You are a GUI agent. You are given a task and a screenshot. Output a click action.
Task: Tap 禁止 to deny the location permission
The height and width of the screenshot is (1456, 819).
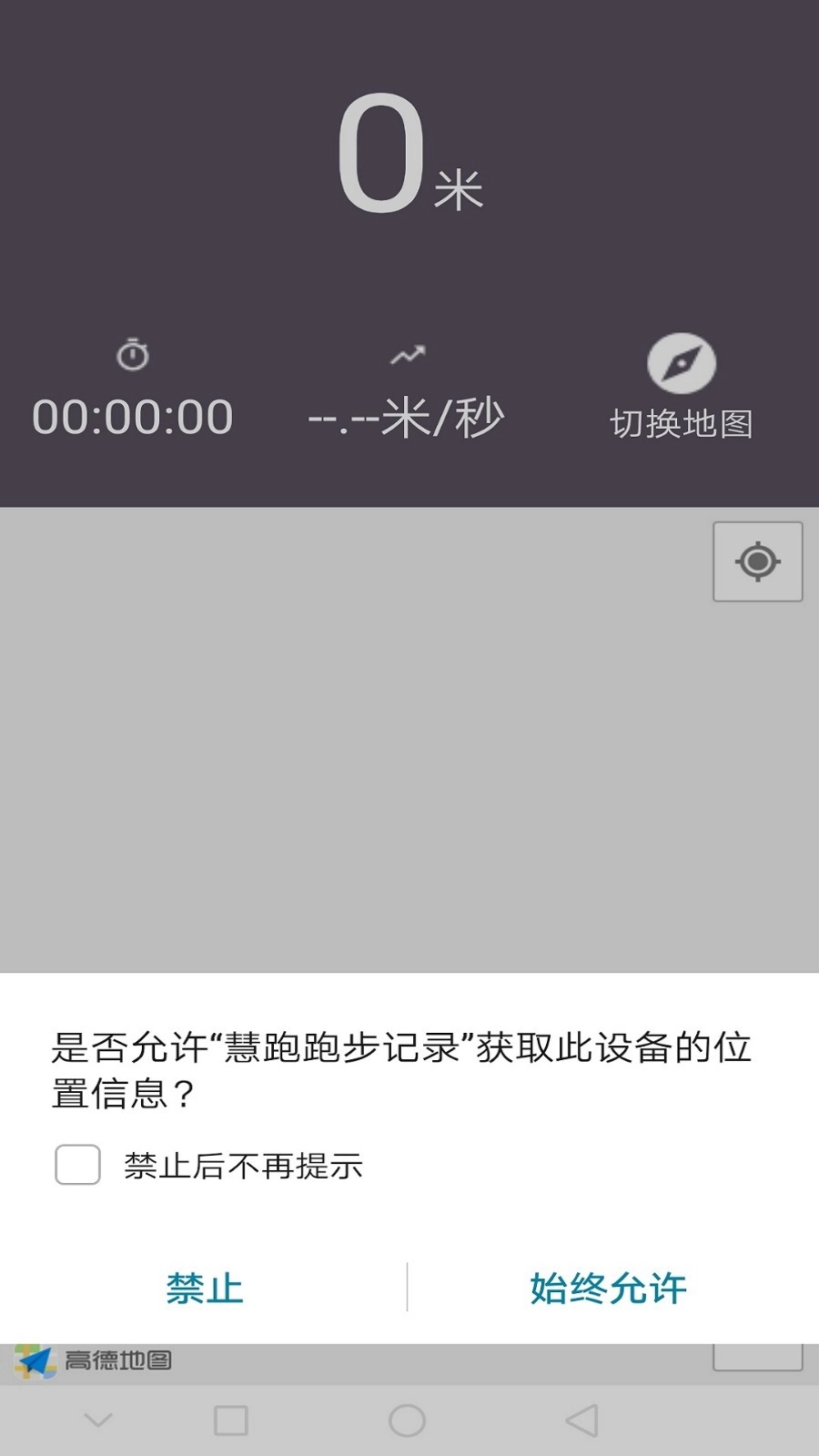coord(206,1288)
